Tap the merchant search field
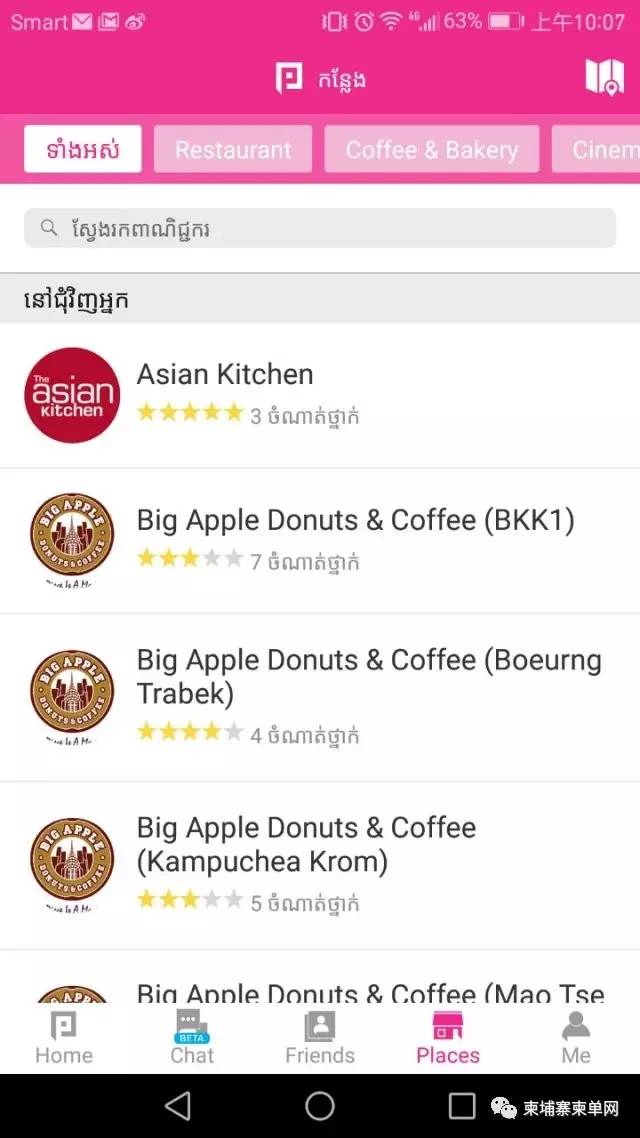This screenshot has height=1138, width=640. [320, 229]
